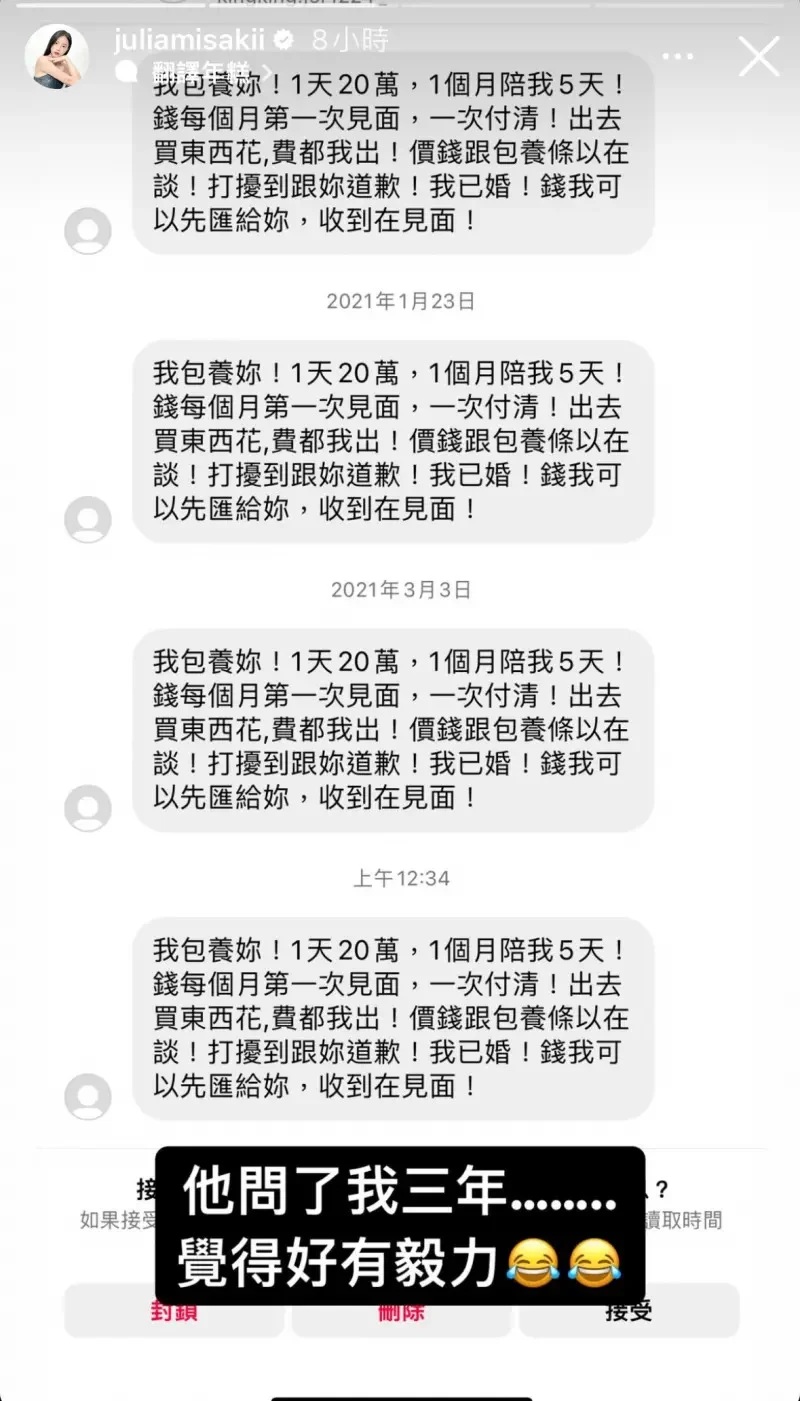Enable blocking by tapping 封鎖

(174, 1311)
